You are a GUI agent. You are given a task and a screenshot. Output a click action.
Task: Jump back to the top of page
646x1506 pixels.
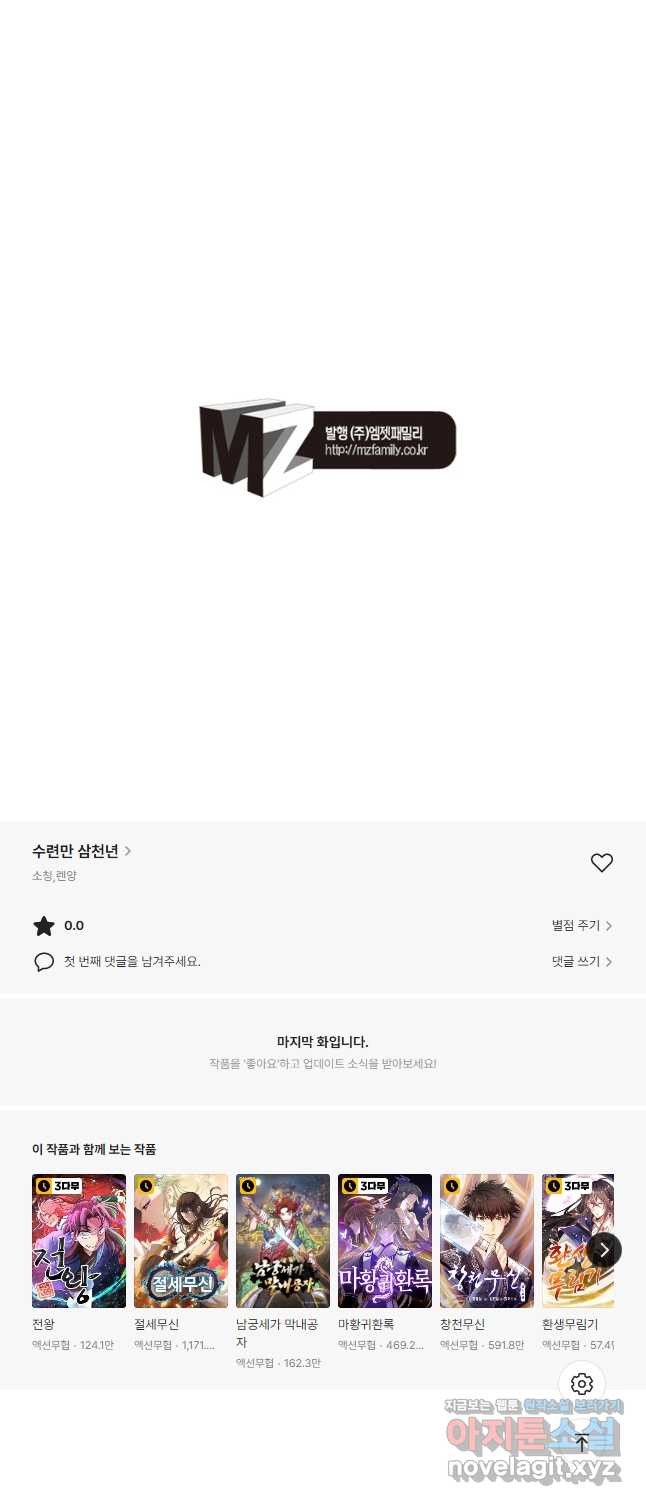582,1443
